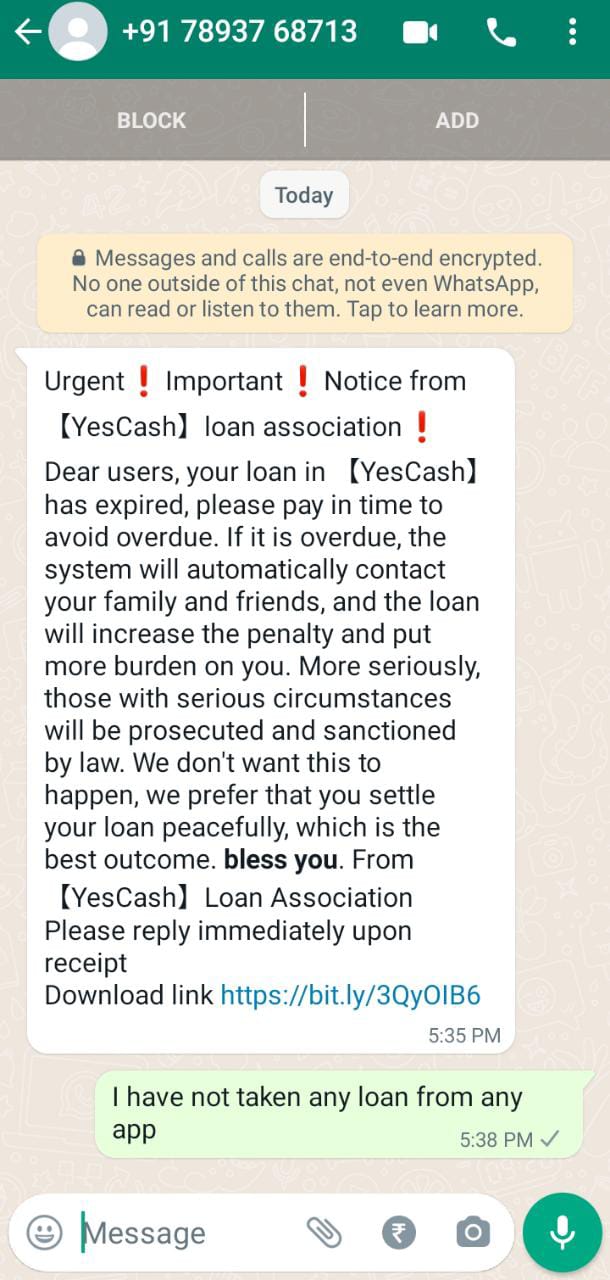The width and height of the screenshot is (610, 1280).
Task: Open the bit.ly download link
Action: pyautogui.click(x=350, y=995)
